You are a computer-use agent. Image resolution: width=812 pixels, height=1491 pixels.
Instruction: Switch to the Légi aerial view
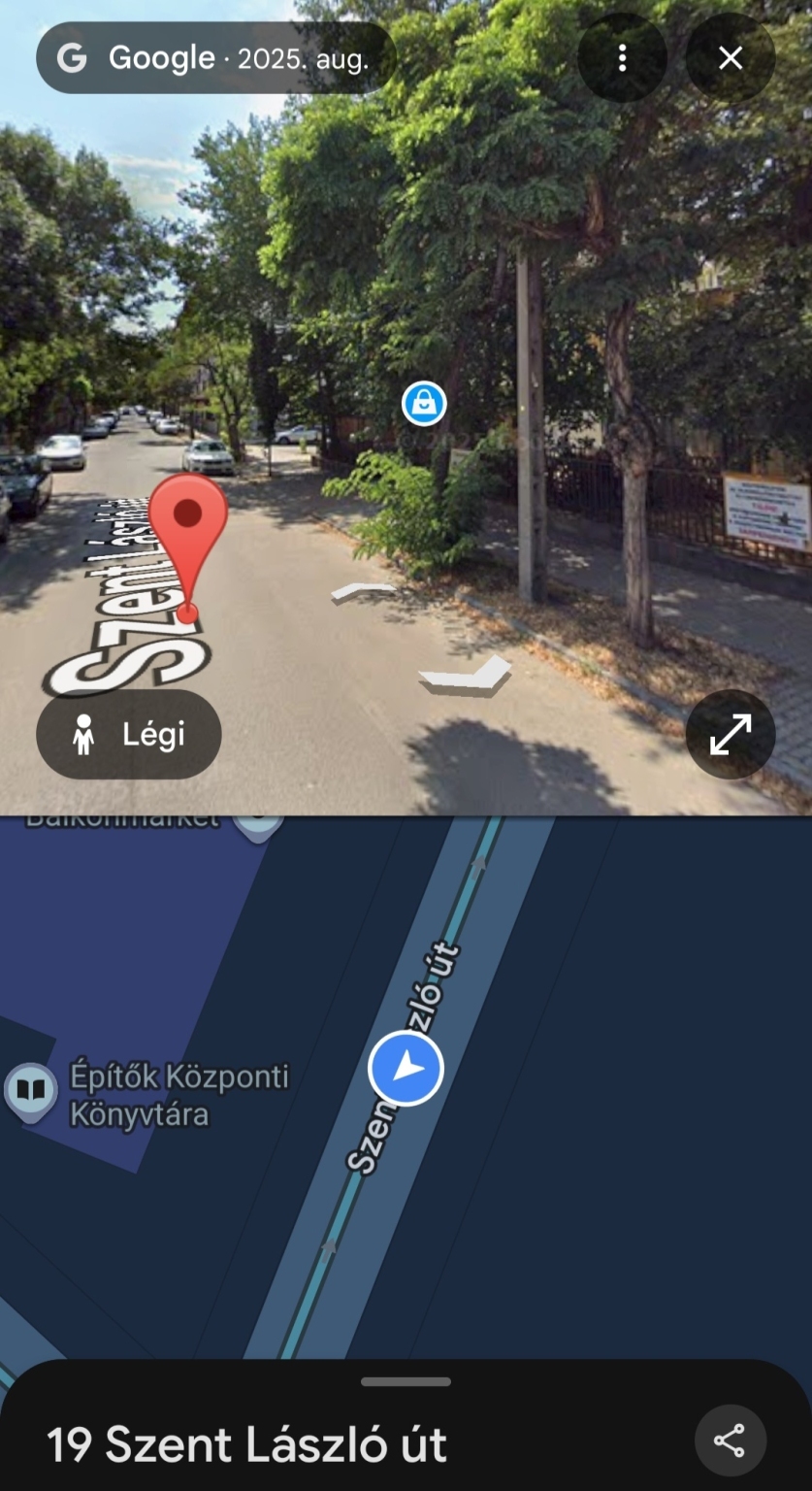pyautogui.click(x=129, y=735)
